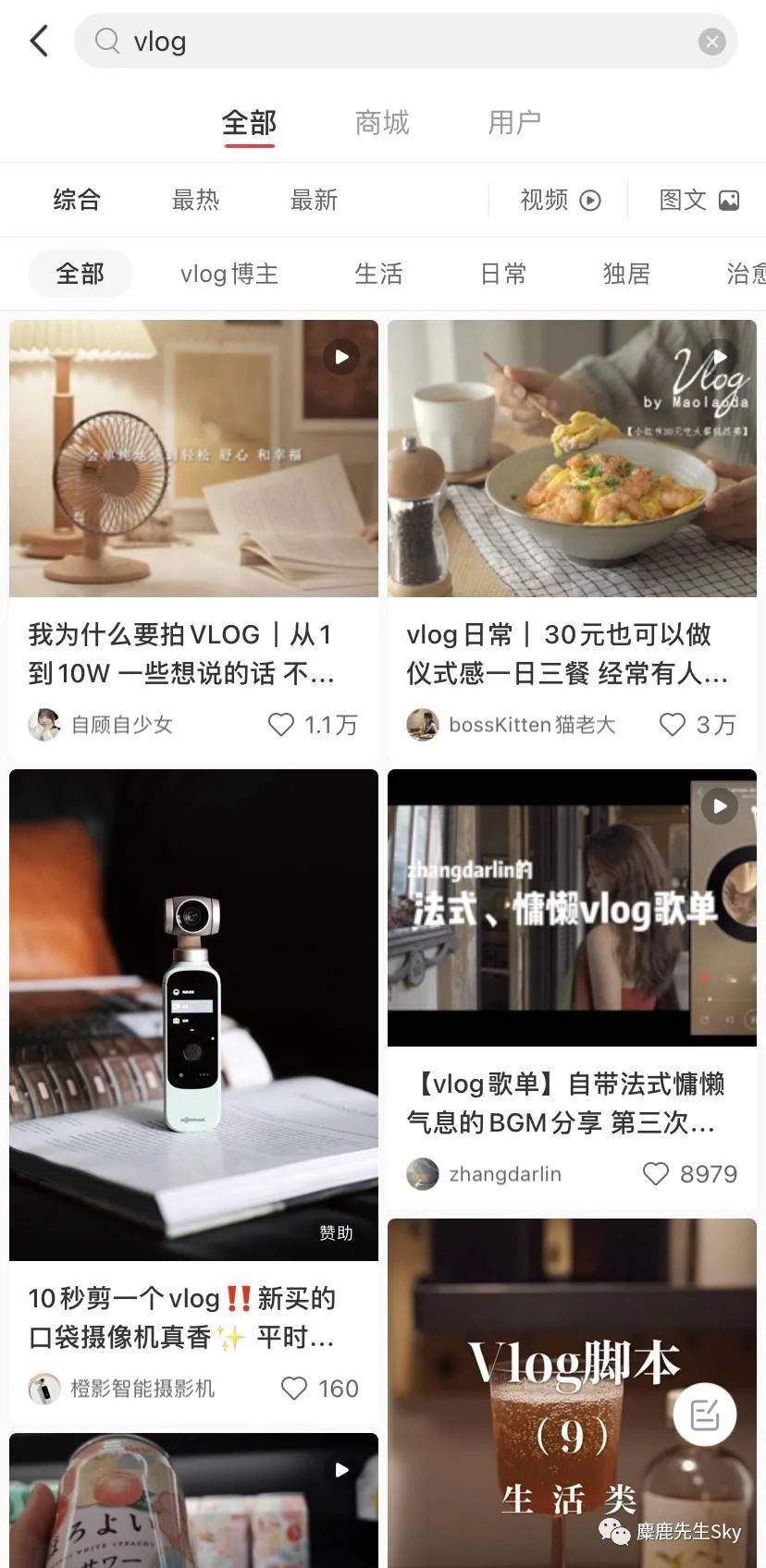Screen dimensions: 766x1568
Task: Switch to the 用户 tab
Action: (x=514, y=123)
